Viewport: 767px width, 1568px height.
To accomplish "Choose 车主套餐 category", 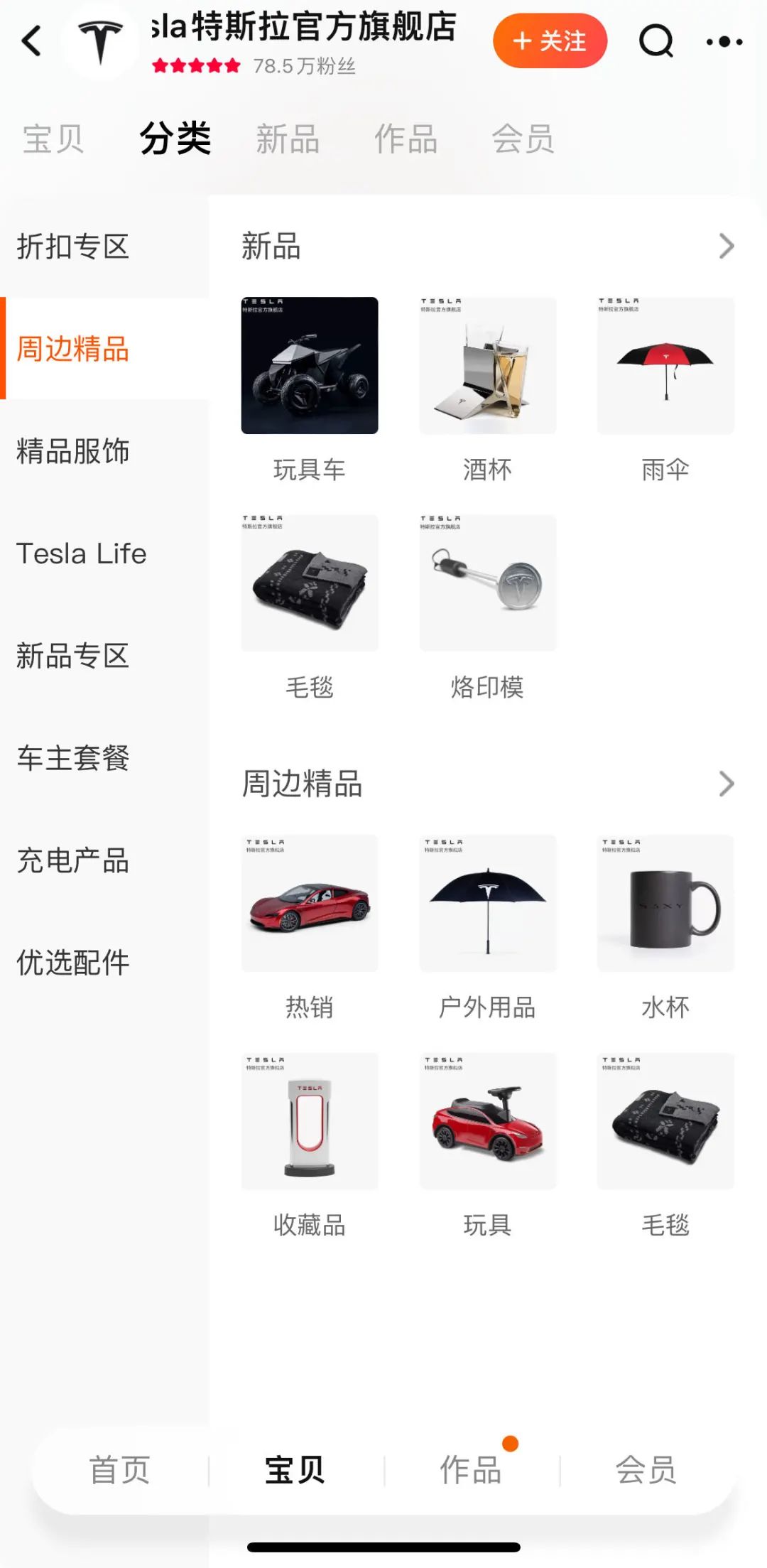I will coord(73,758).
